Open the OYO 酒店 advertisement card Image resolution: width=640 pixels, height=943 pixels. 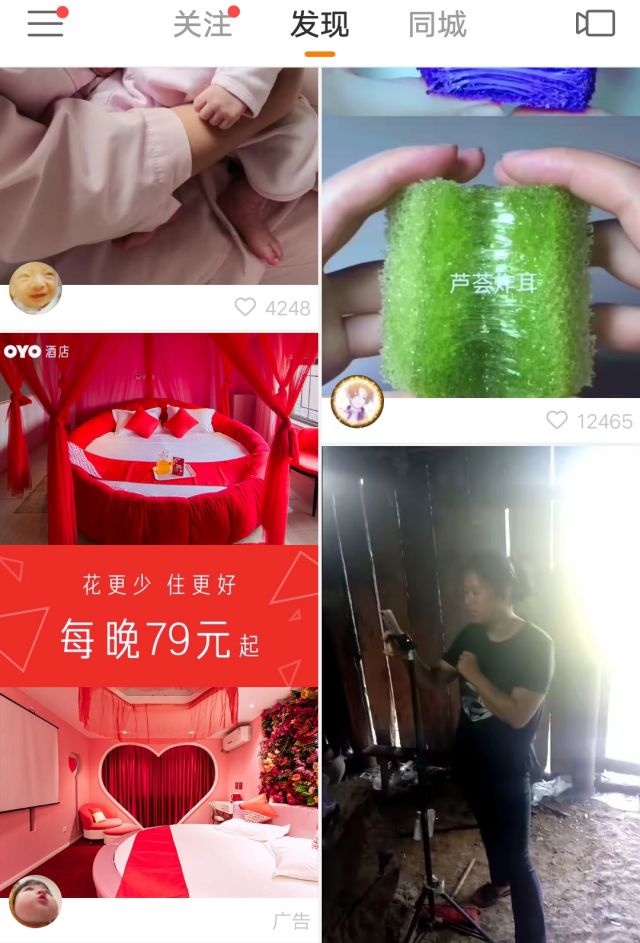pyautogui.click(x=160, y=610)
